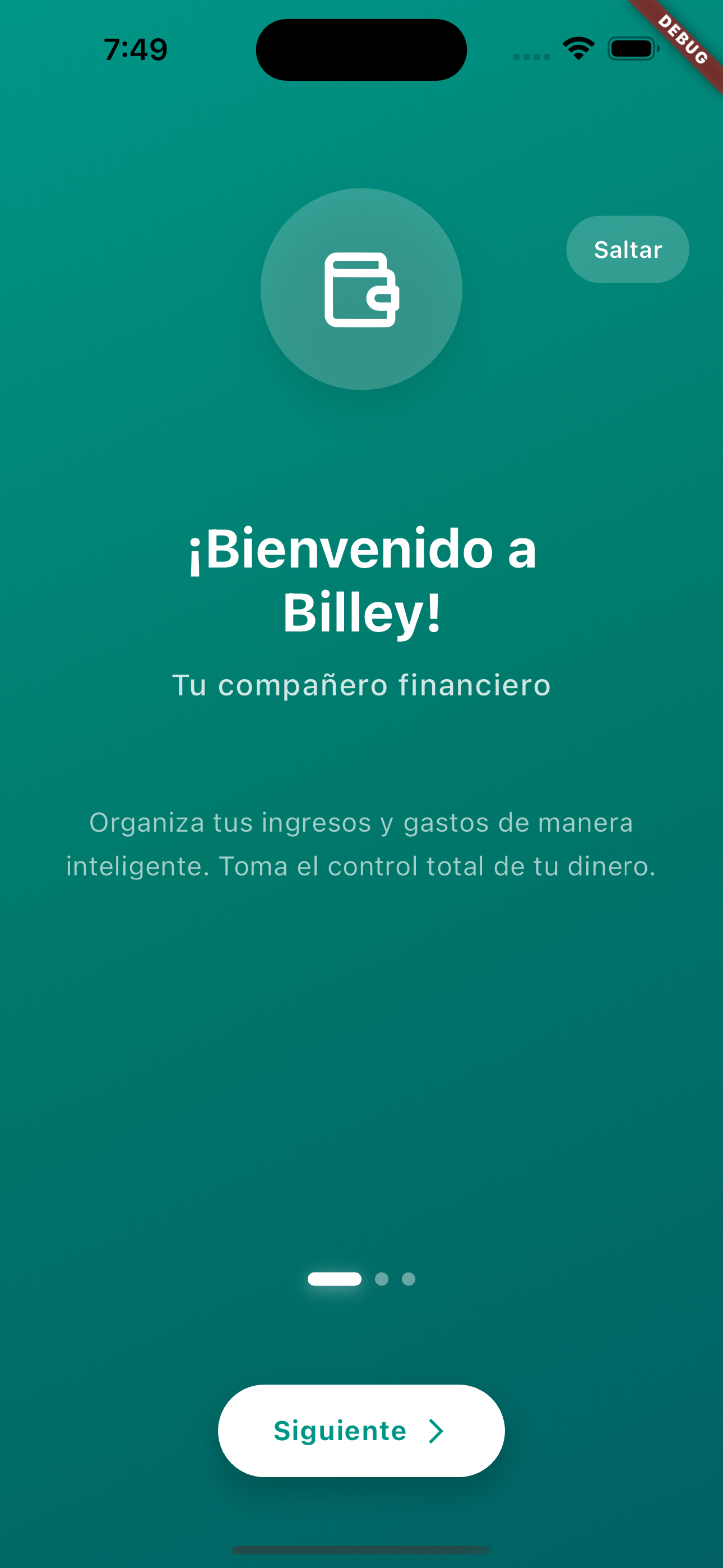This screenshot has width=723, height=1568.
Task: Tap the second page indicator dot
Action: 382,1279
